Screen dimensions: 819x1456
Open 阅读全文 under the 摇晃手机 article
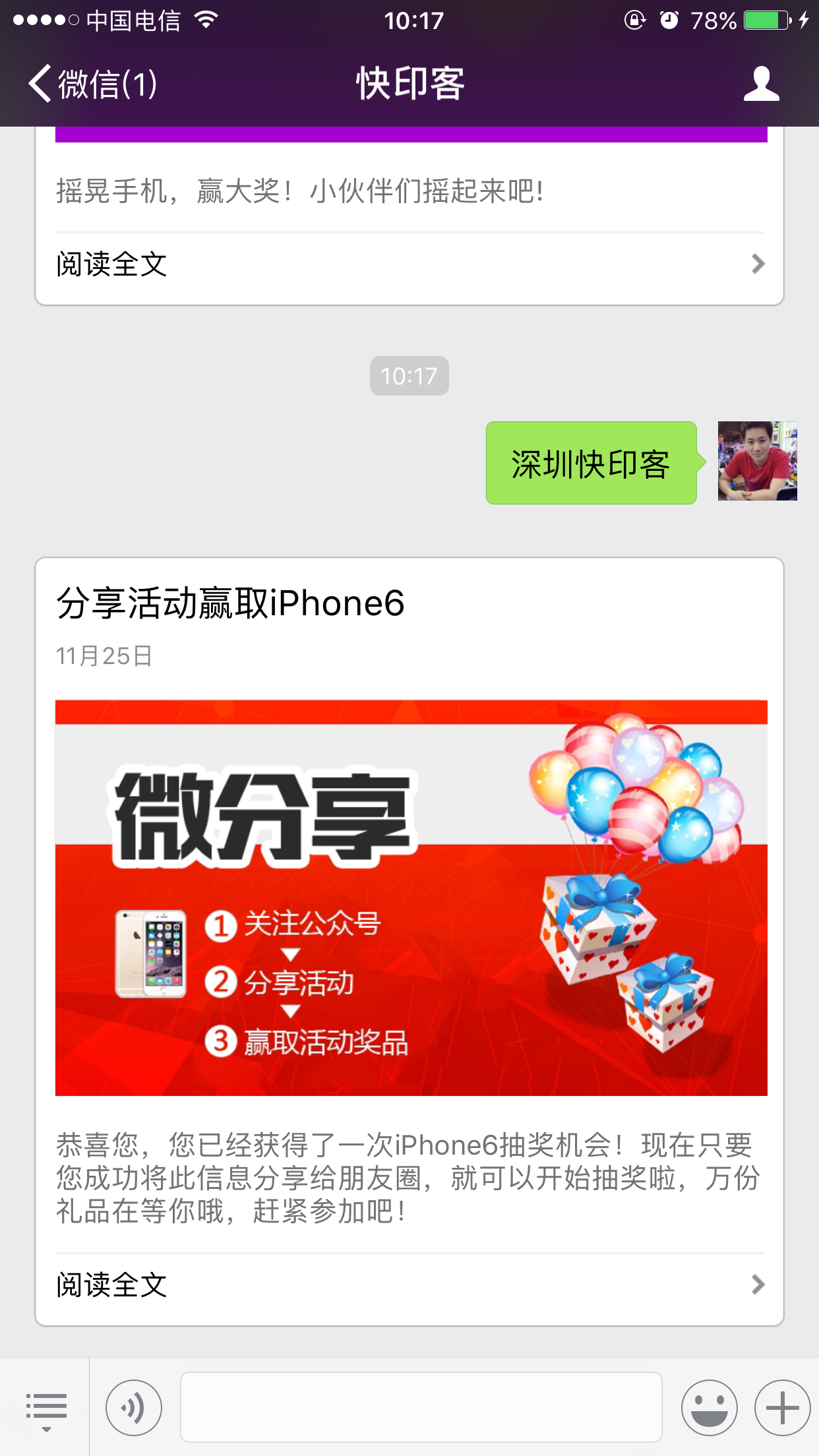click(x=409, y=264)
